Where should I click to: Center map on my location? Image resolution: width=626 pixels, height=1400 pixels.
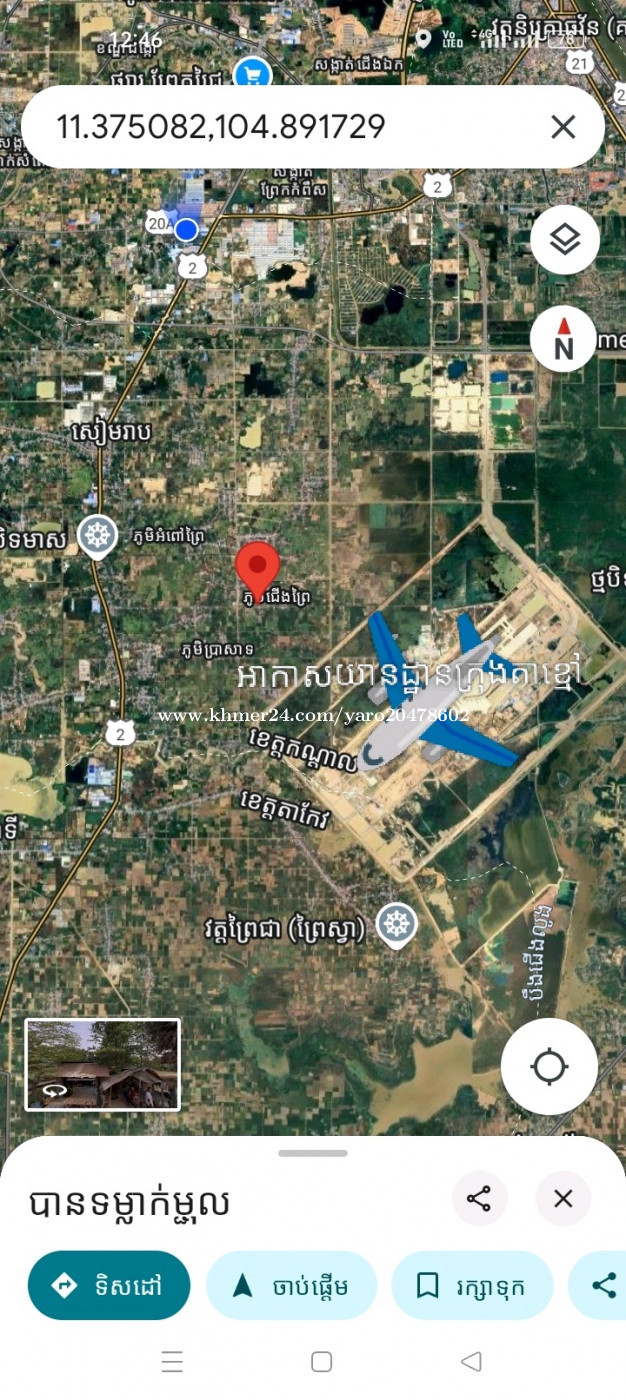pyautogui.click(x=549, y=1067)
